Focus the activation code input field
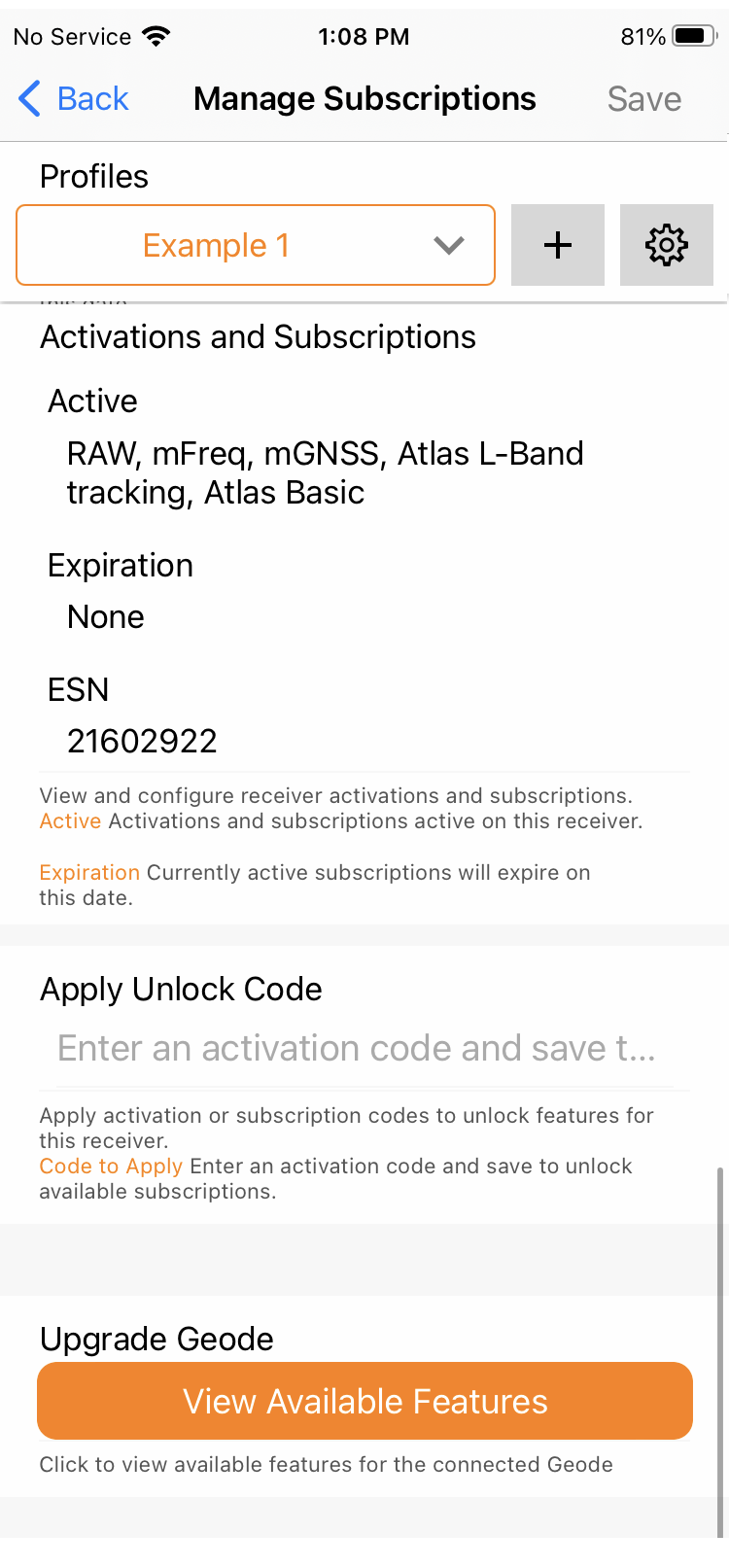 356,1049
